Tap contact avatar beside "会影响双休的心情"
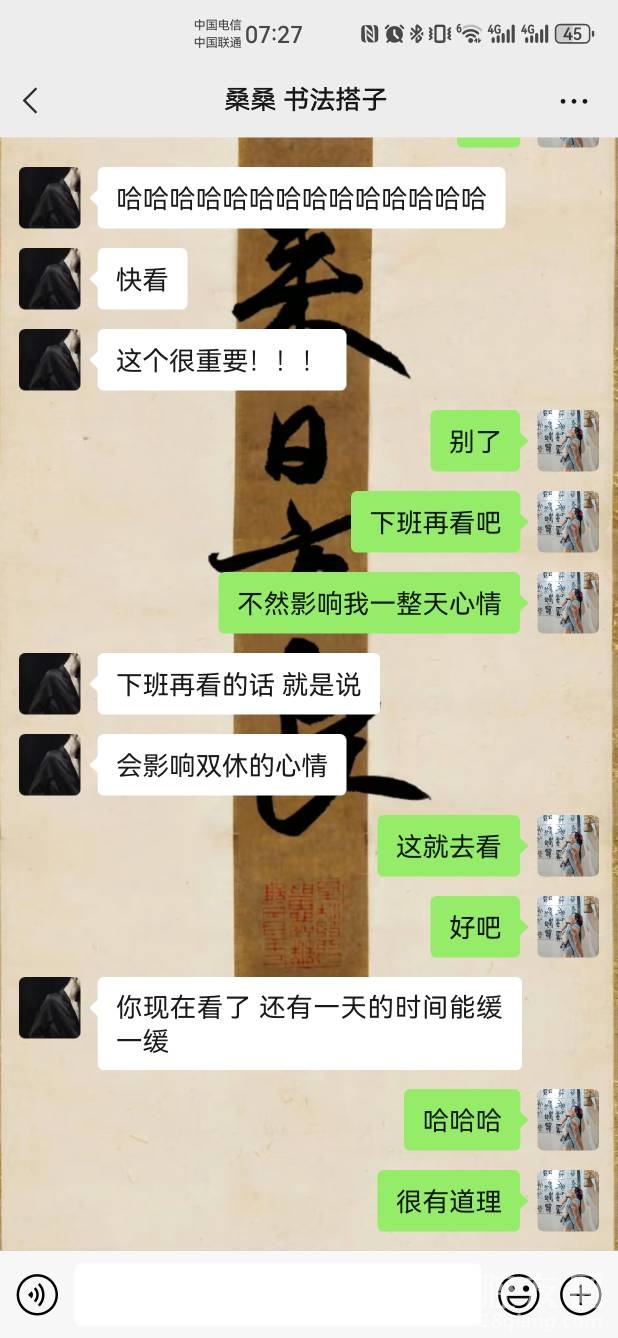 [x=50, y=765]
